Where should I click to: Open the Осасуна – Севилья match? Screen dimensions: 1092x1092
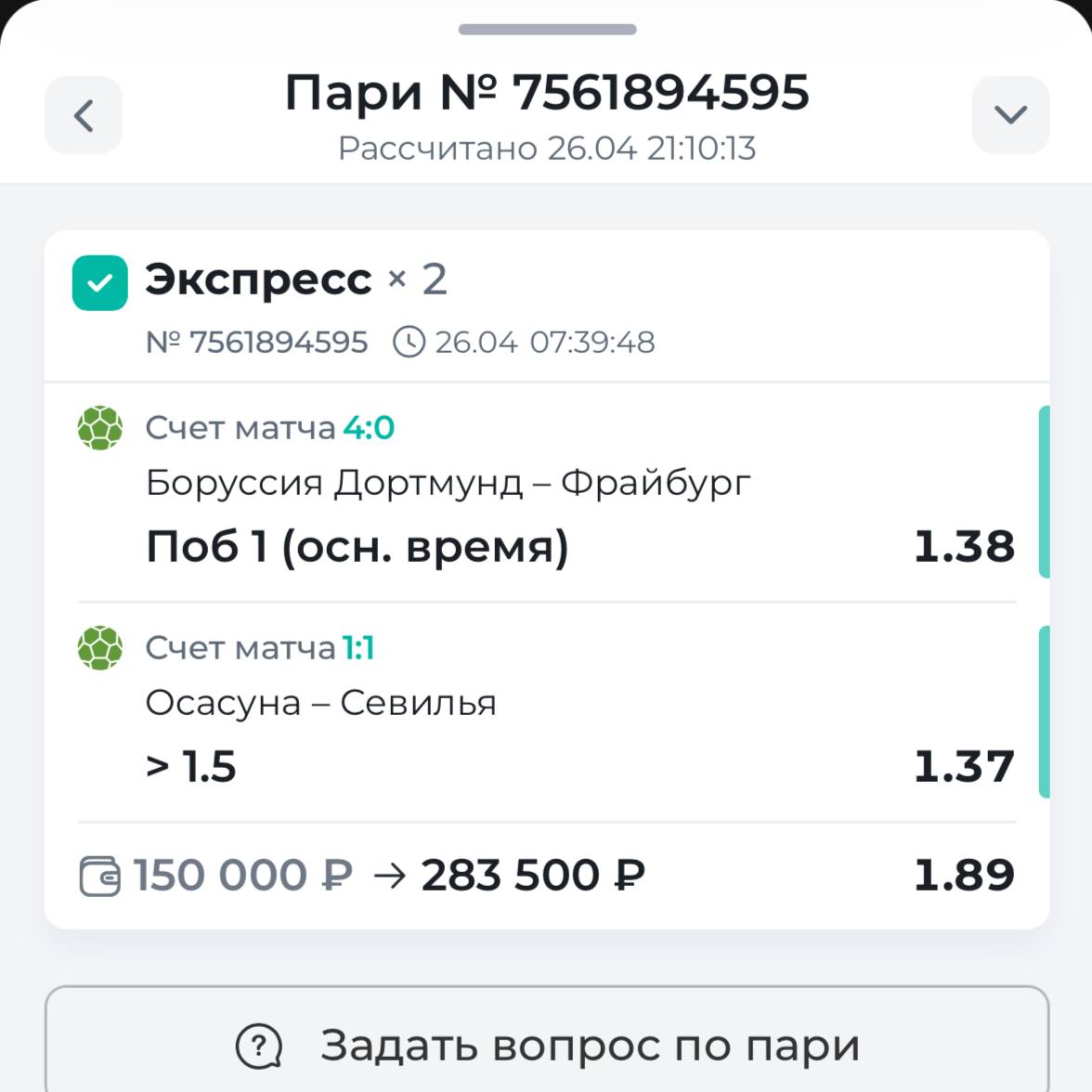coord(321,704)
